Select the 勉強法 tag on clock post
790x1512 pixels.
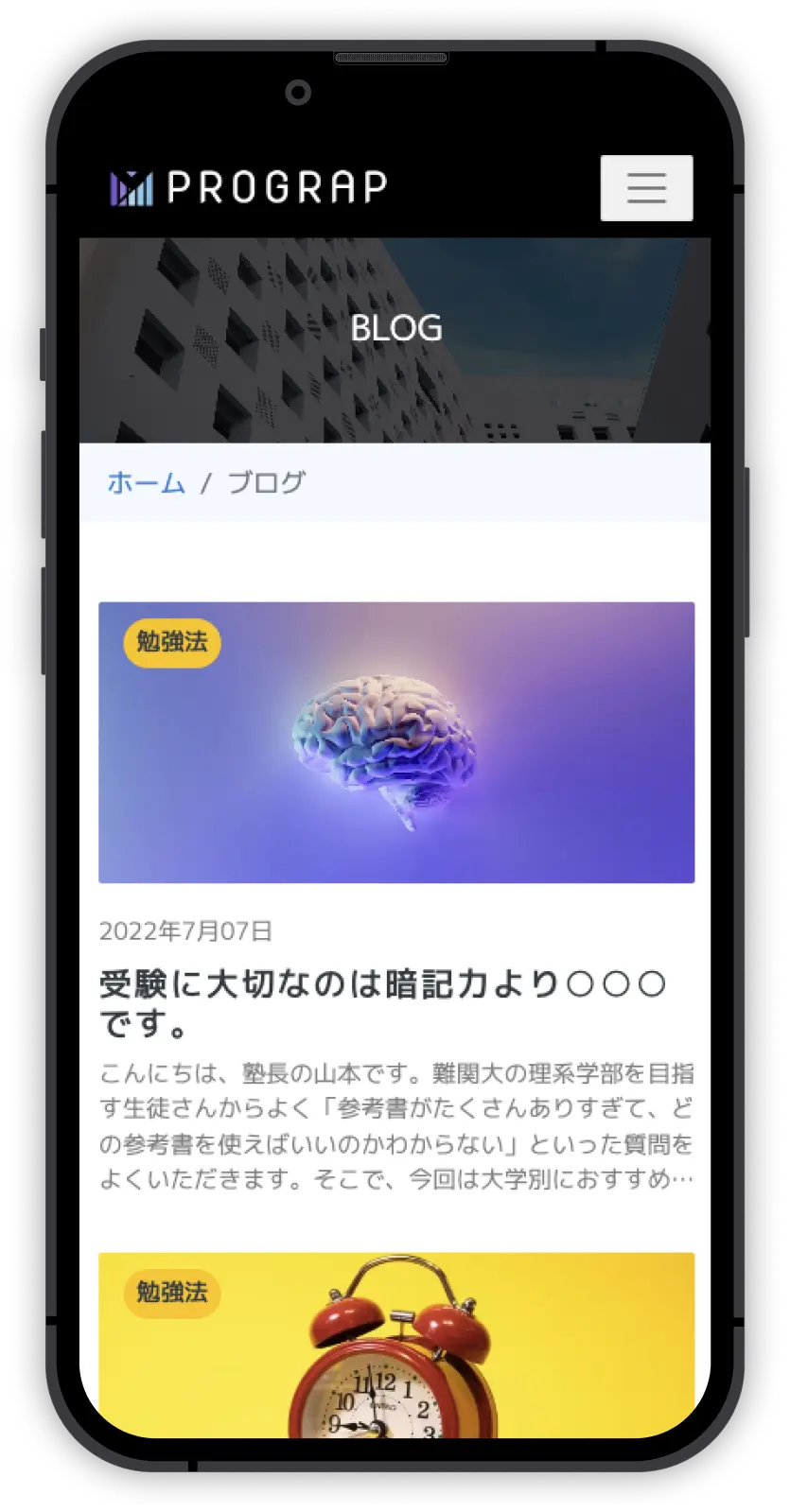pyautogui.click(x=171, y=1293)
